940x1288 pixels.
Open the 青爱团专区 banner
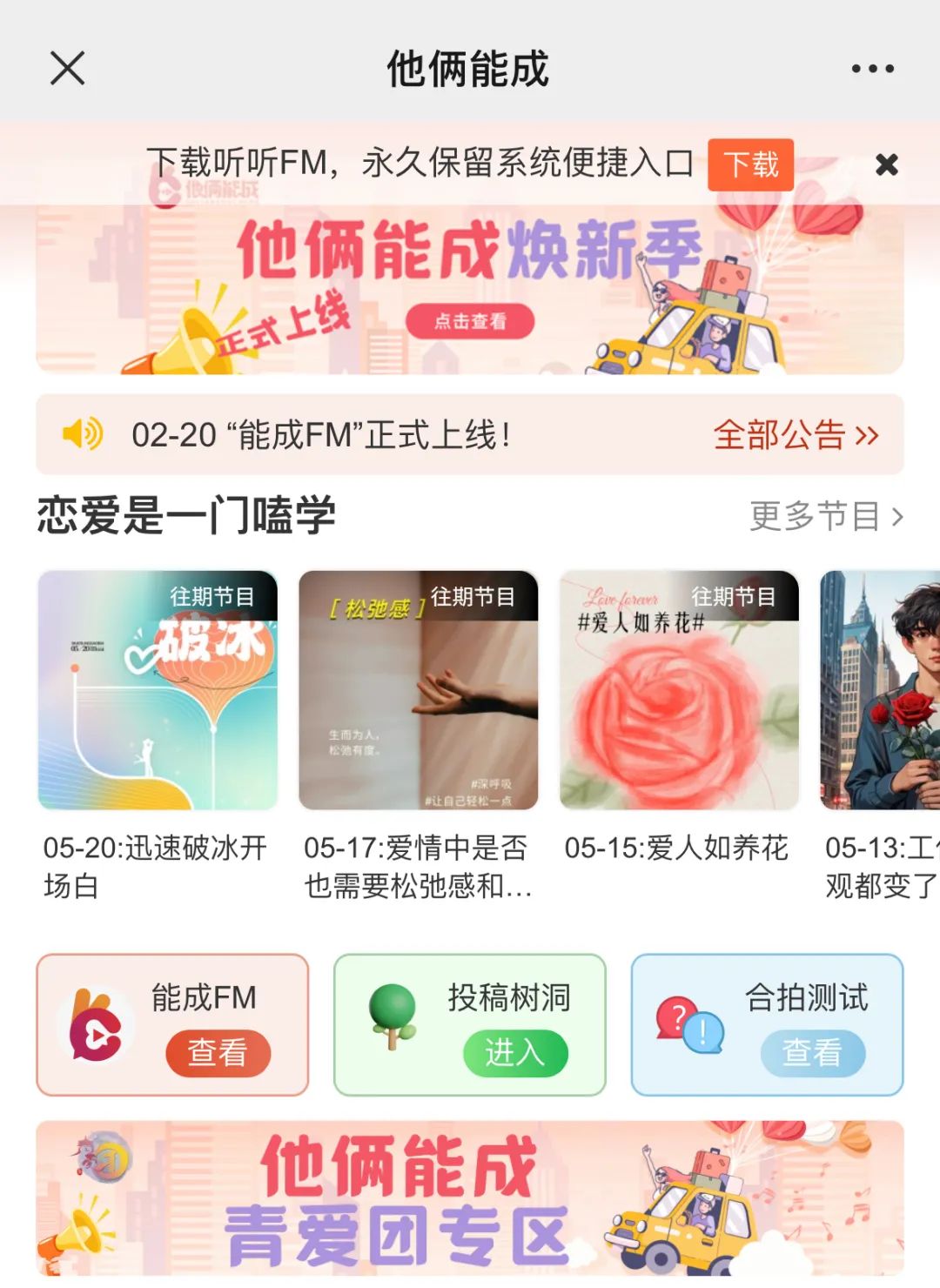(470, 1199)
